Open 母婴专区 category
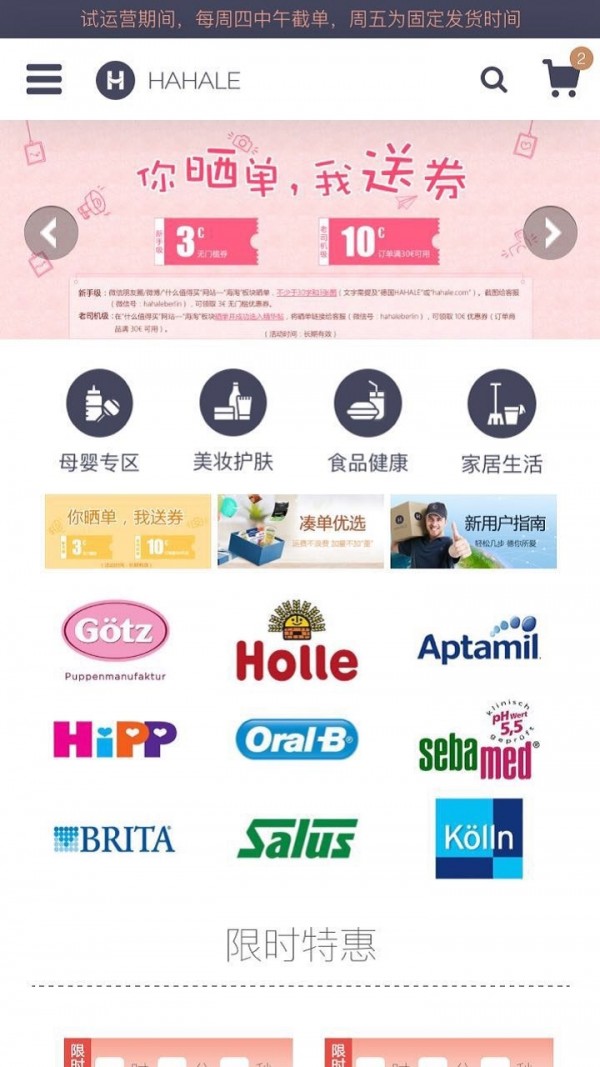This screenshot has width=600, height=1067. tap(99, 420)
